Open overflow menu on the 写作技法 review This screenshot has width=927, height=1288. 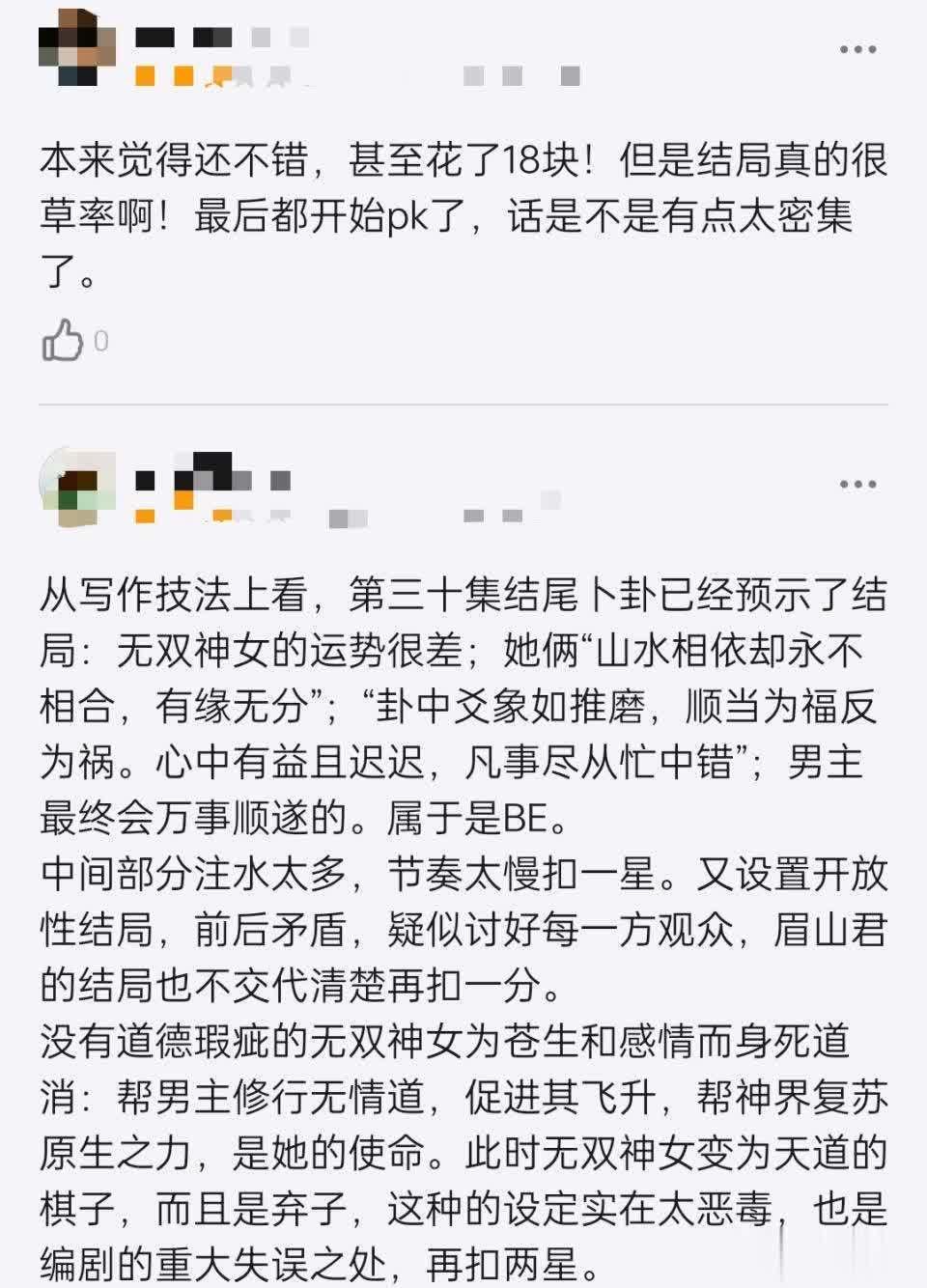click(857, 484)
